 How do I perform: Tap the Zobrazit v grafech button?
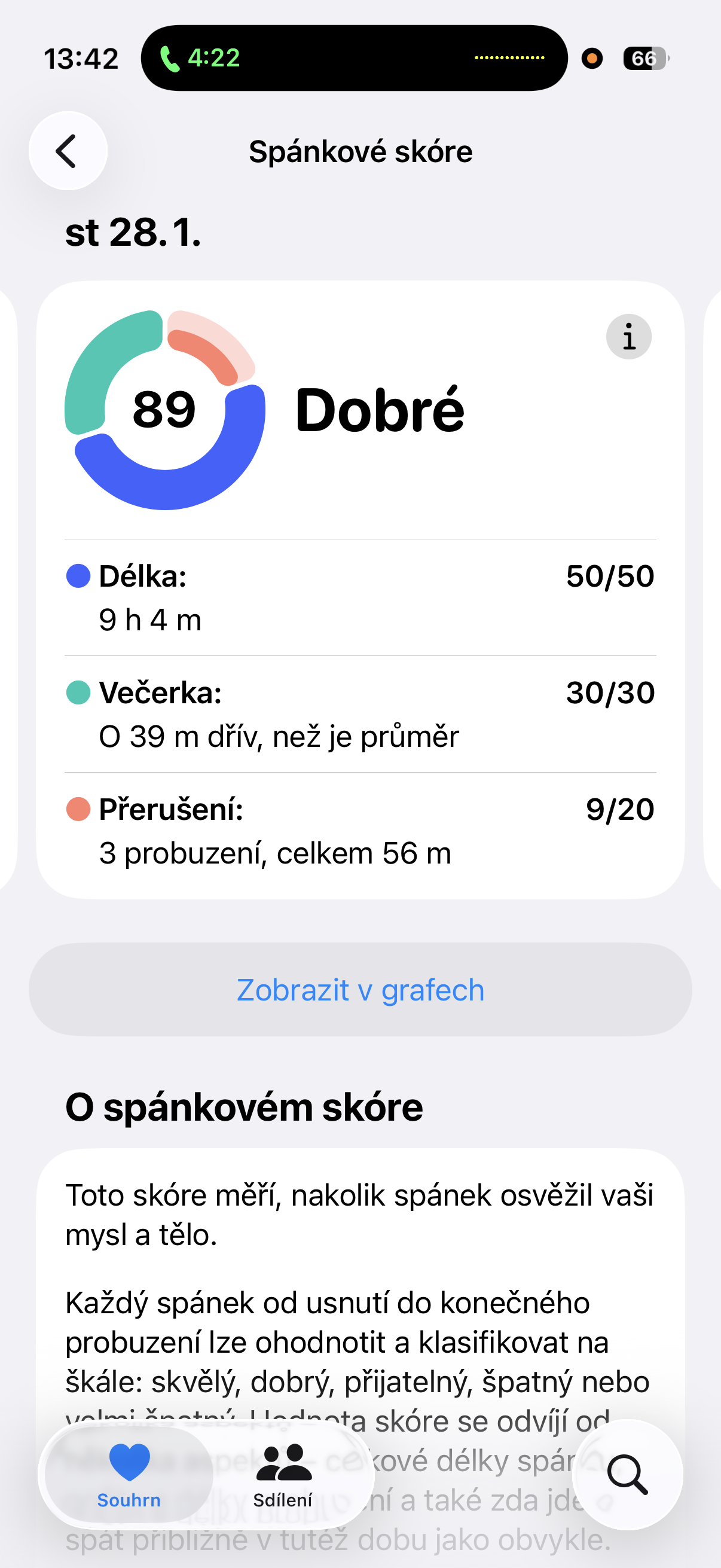pos(360,990)
